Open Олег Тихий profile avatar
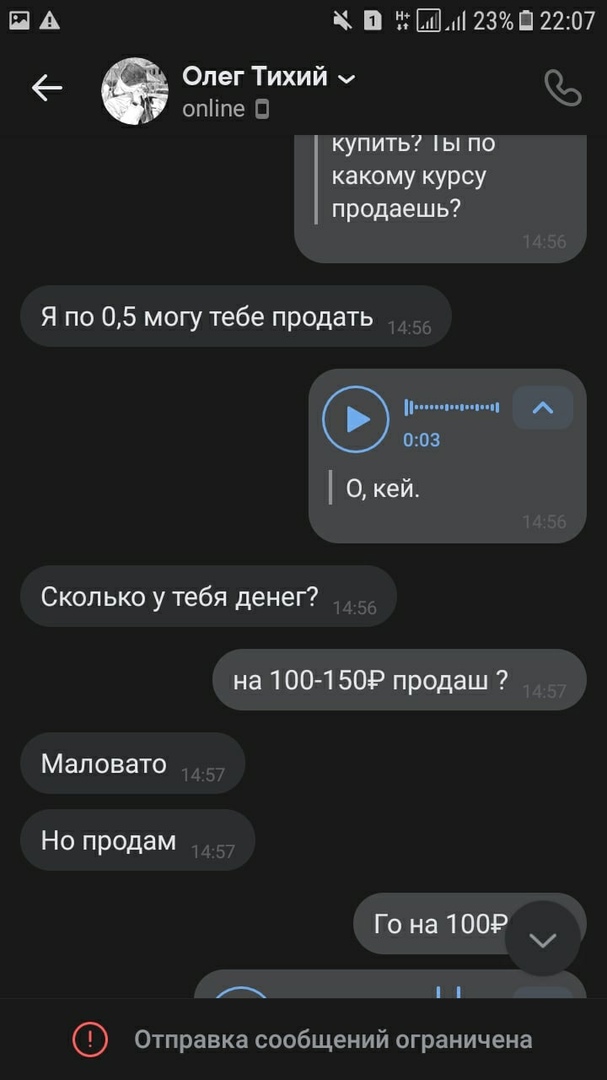This screenshot has width=607, height=1080. [x=135, y=91]
